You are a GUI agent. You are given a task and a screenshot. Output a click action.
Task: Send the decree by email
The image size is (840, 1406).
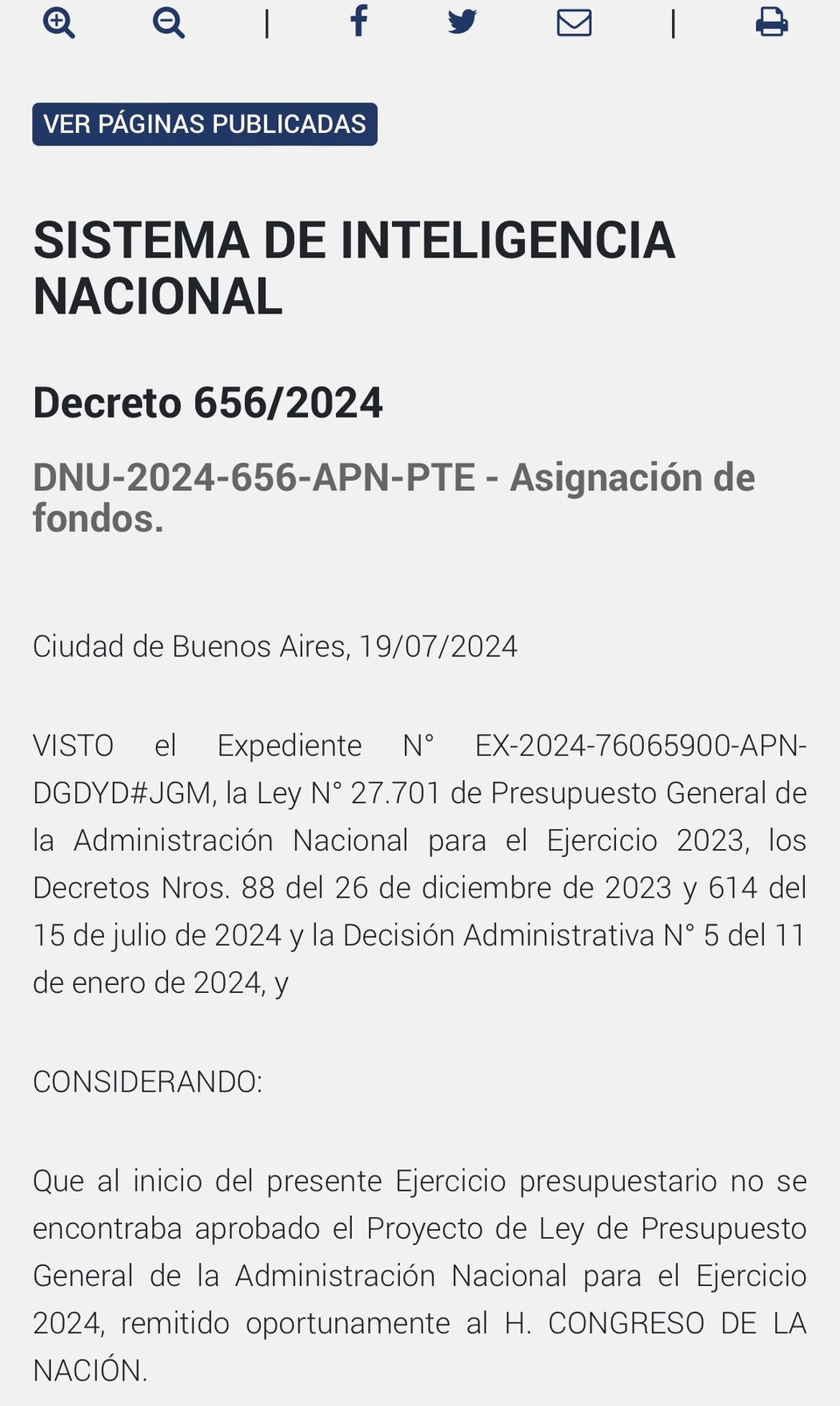click(574, 22)
